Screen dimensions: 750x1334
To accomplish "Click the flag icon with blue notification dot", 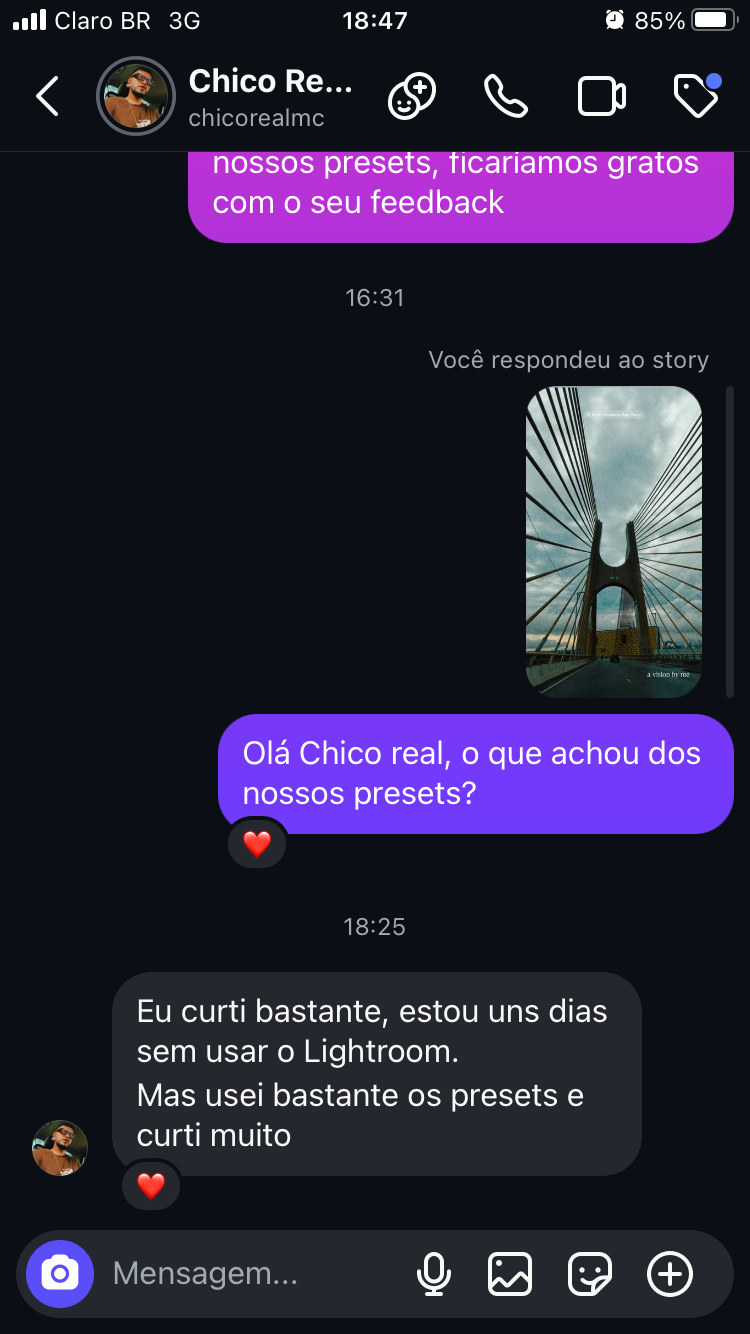I will coord(697,96).
